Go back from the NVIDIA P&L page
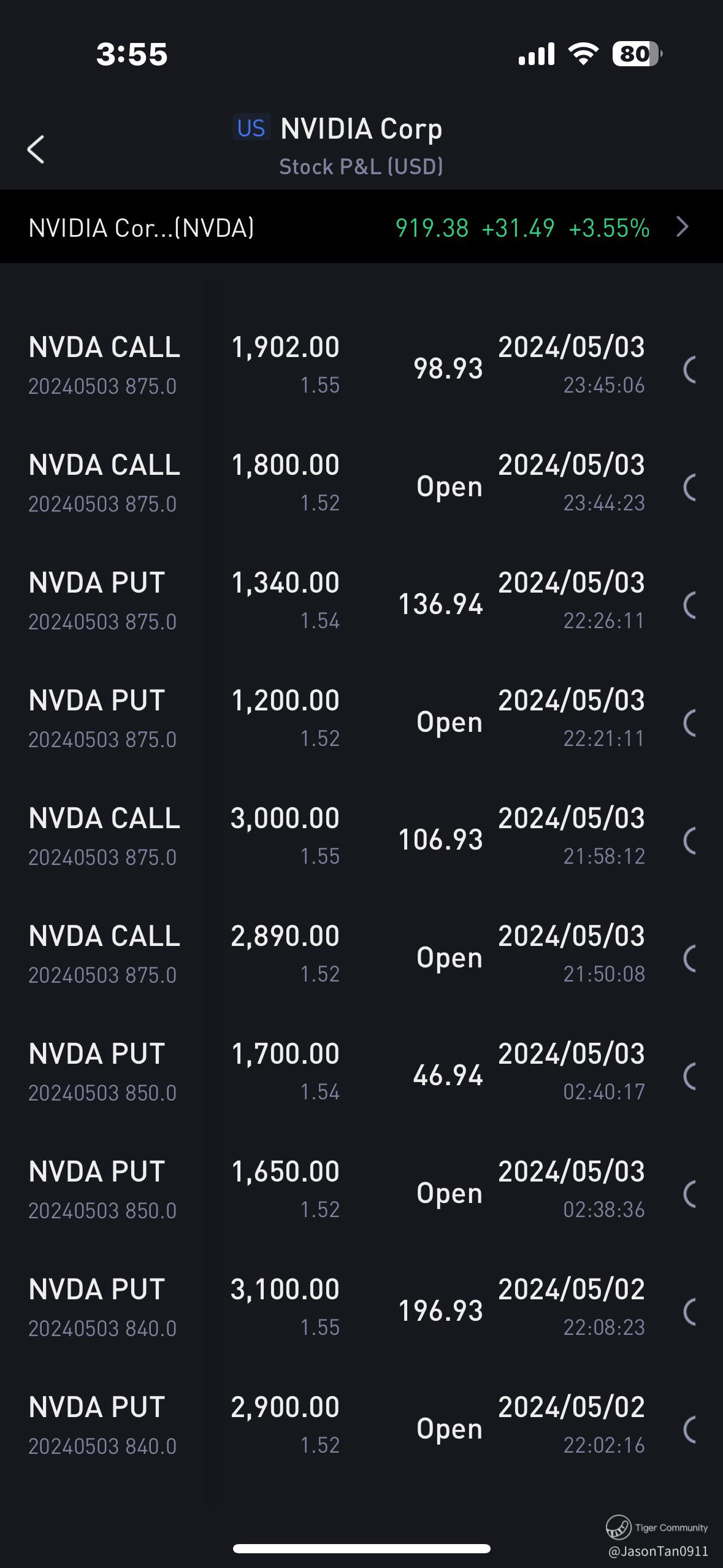The image size is (723, 1568). coord(36,150)
